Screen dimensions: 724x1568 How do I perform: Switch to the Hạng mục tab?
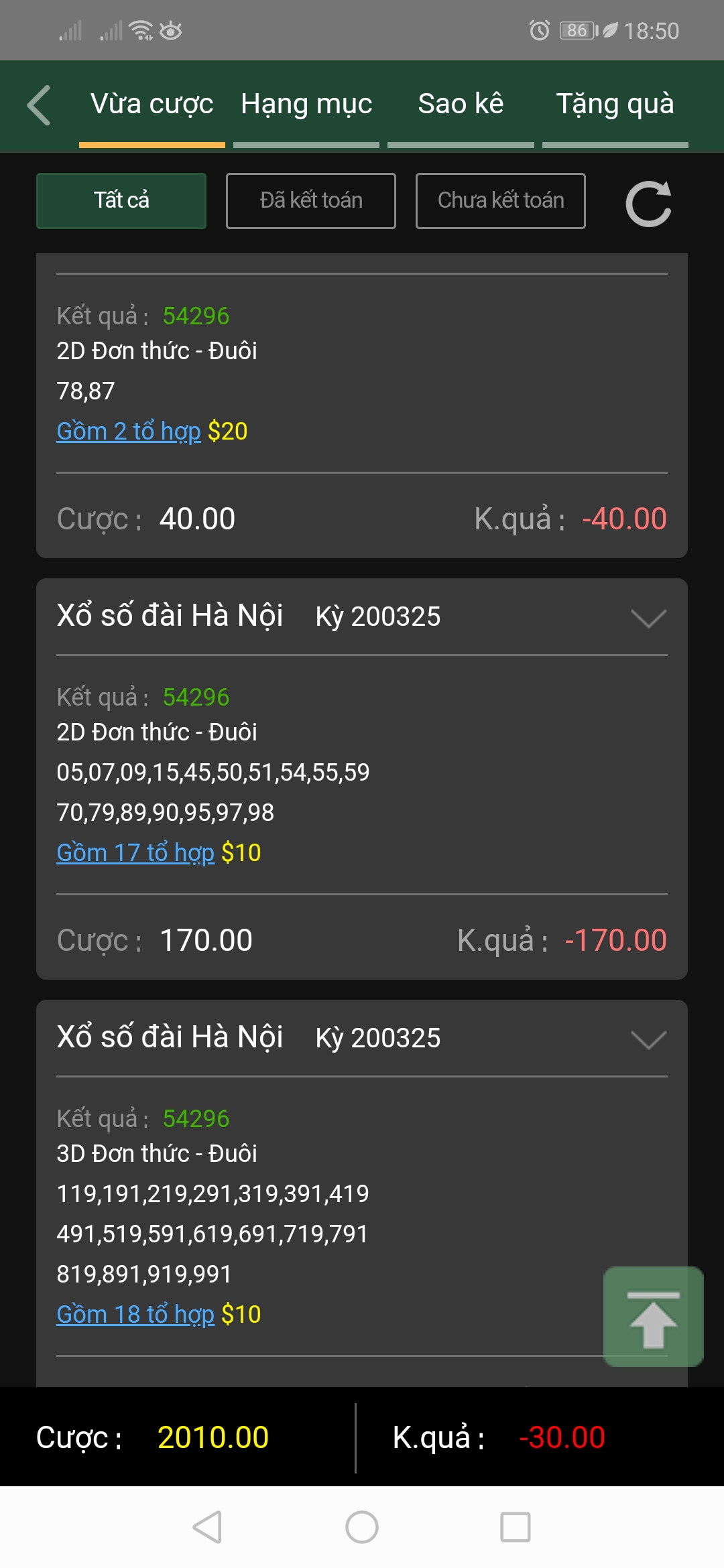[306, 105]
